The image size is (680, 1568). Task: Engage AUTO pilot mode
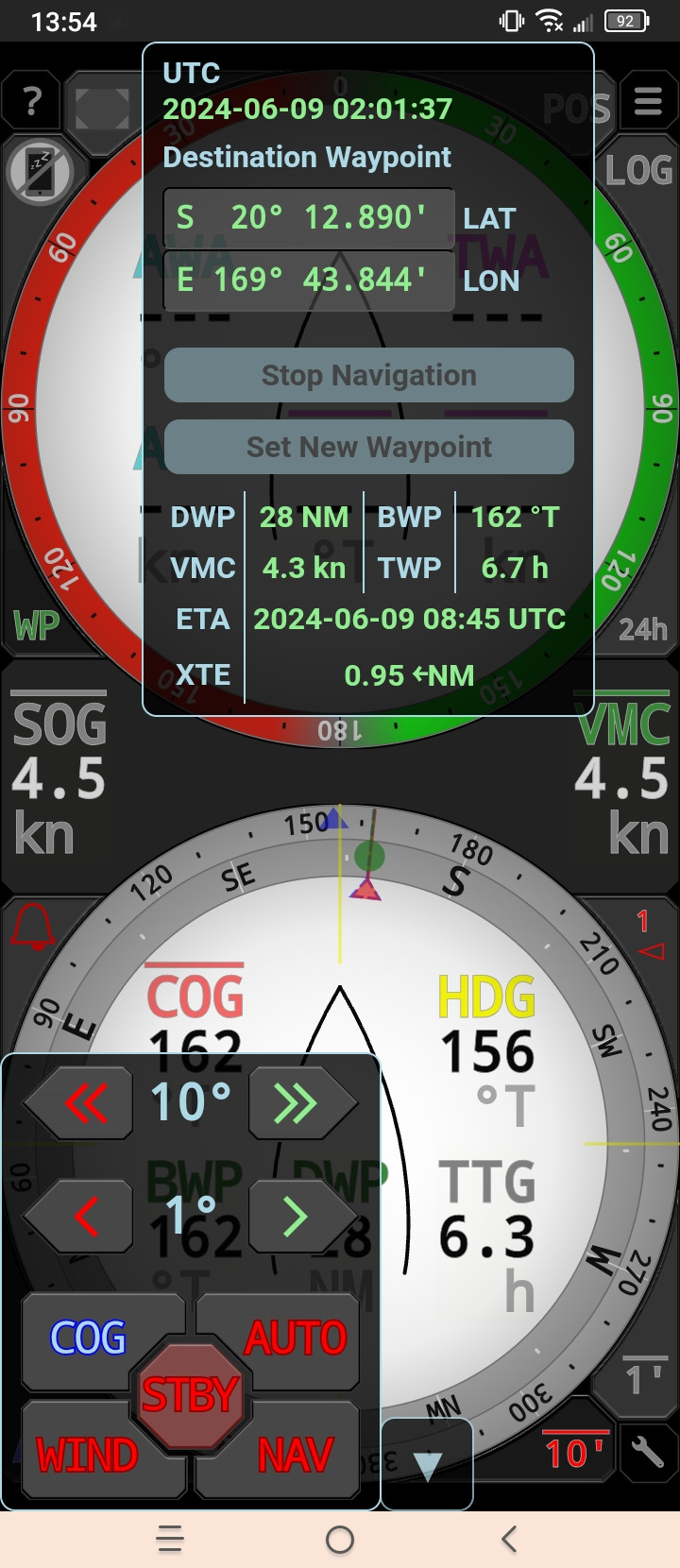tap(295, 1338)
